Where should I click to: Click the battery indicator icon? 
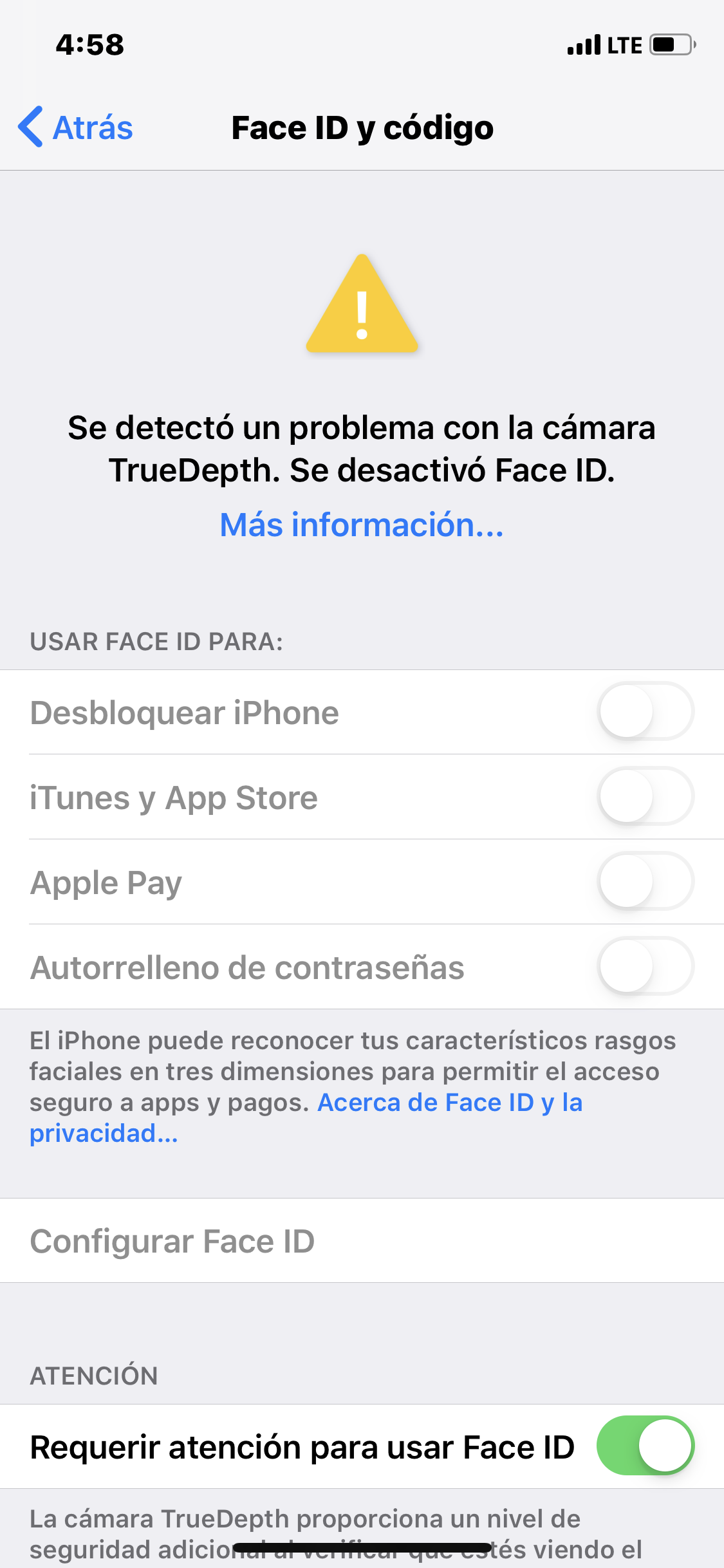tap(669, 44)
